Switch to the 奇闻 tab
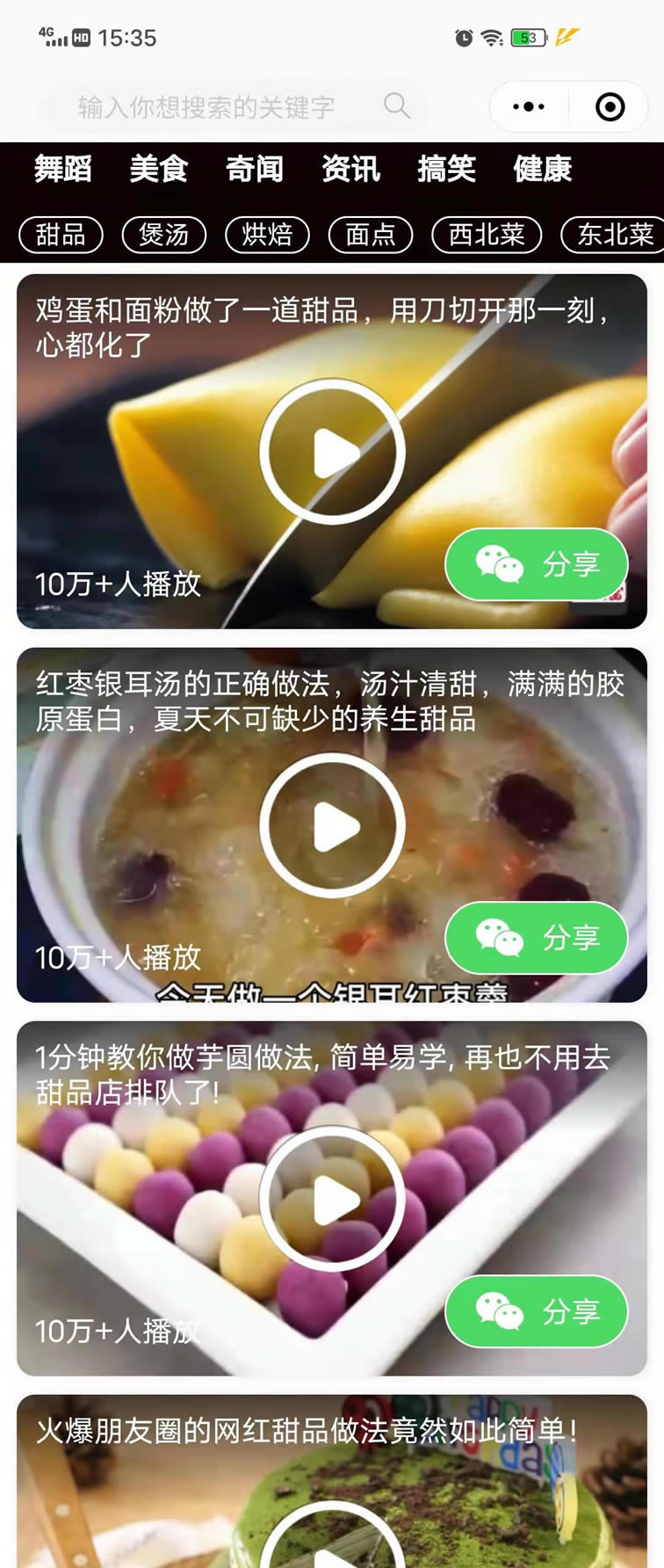 point(255,169)
